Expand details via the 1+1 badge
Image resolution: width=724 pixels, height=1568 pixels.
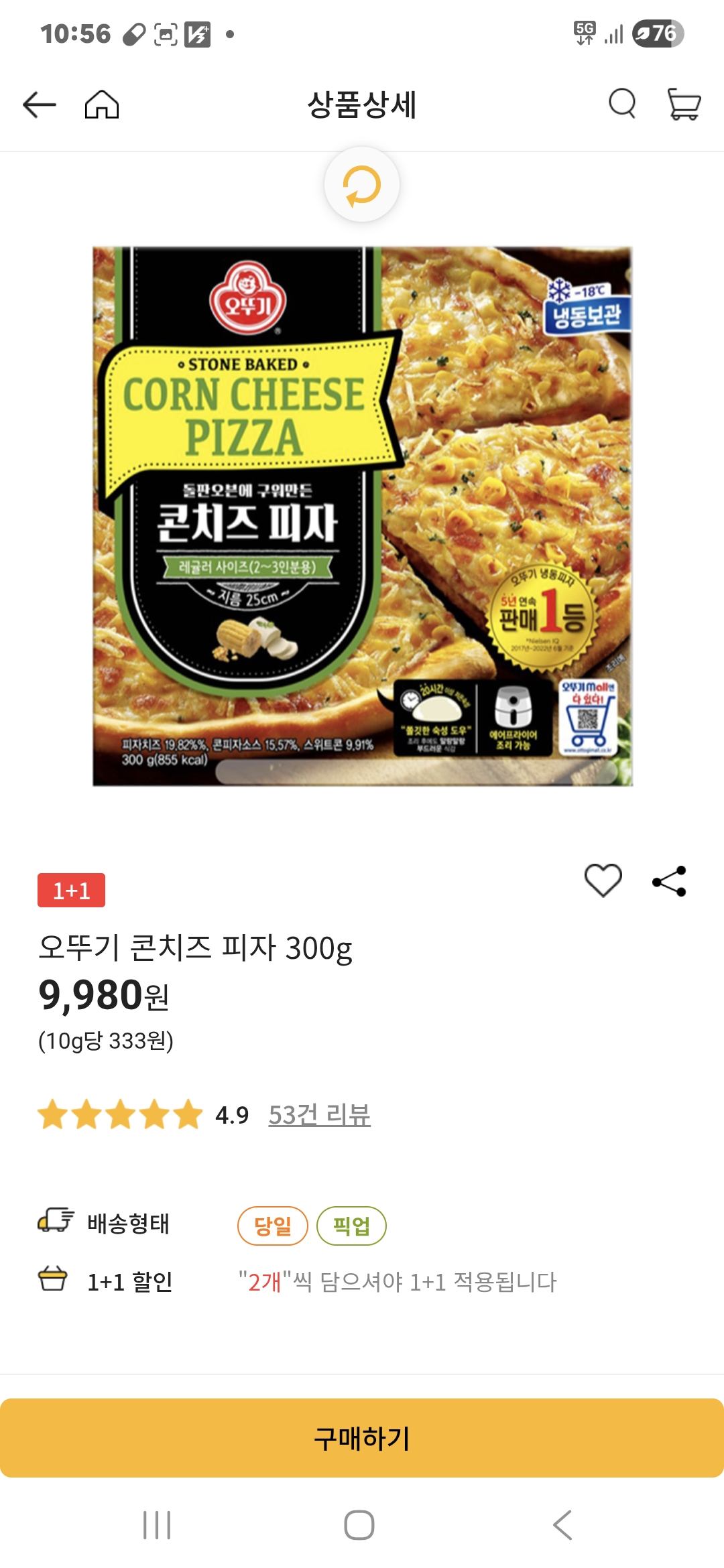click(x=69, y=892)
